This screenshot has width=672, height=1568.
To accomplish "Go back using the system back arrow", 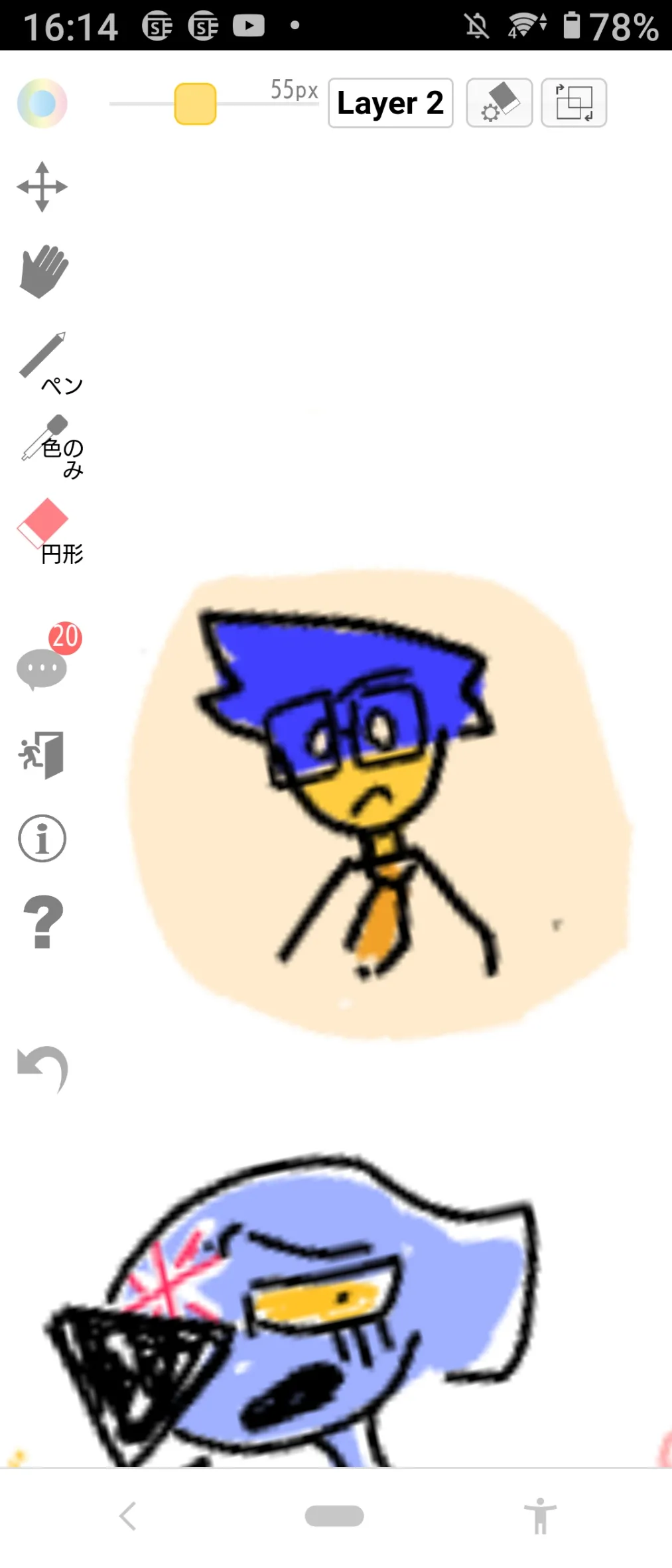I will (127, 1516).
